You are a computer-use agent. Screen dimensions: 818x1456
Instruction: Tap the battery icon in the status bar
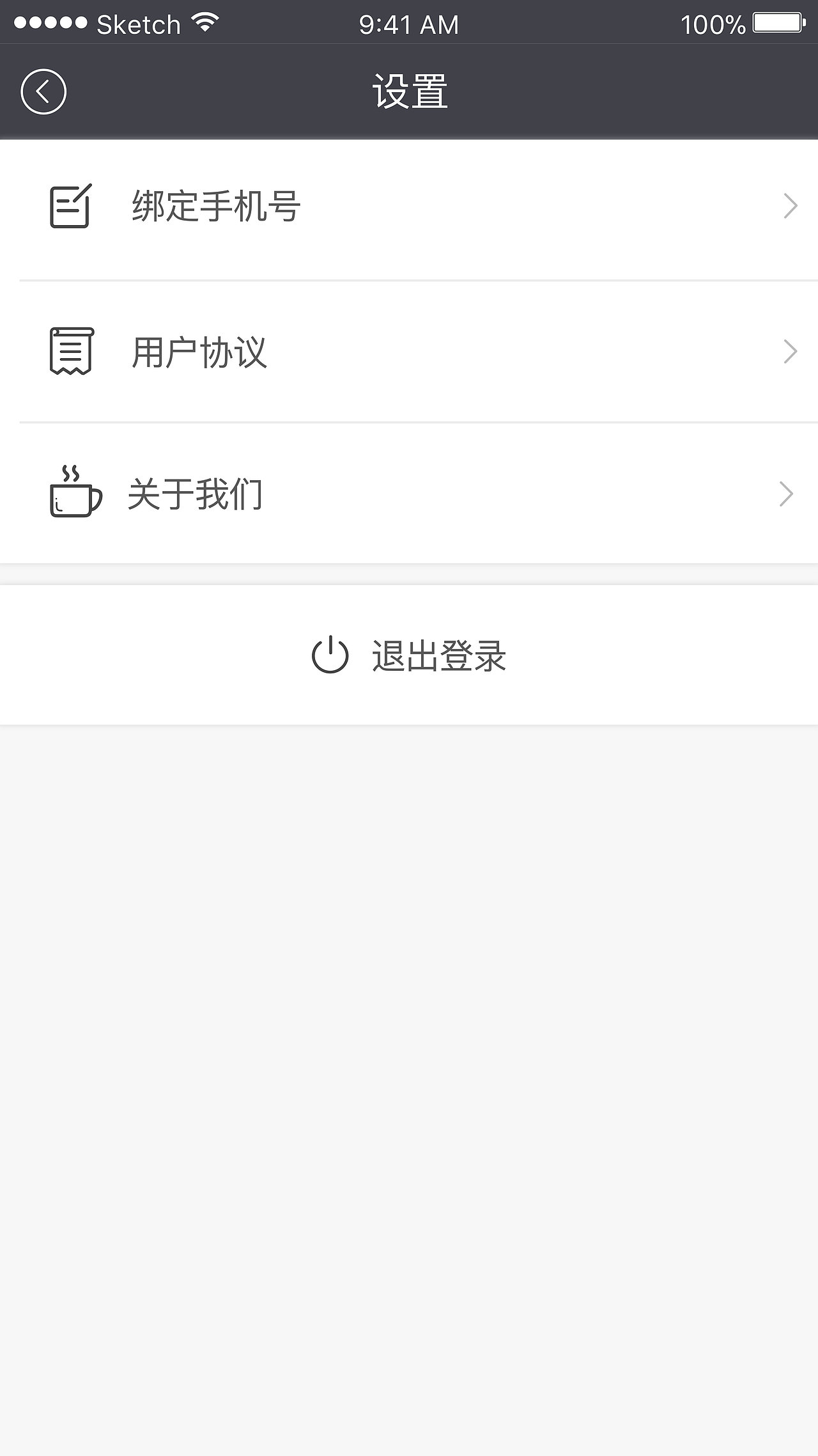click(777, 24)
